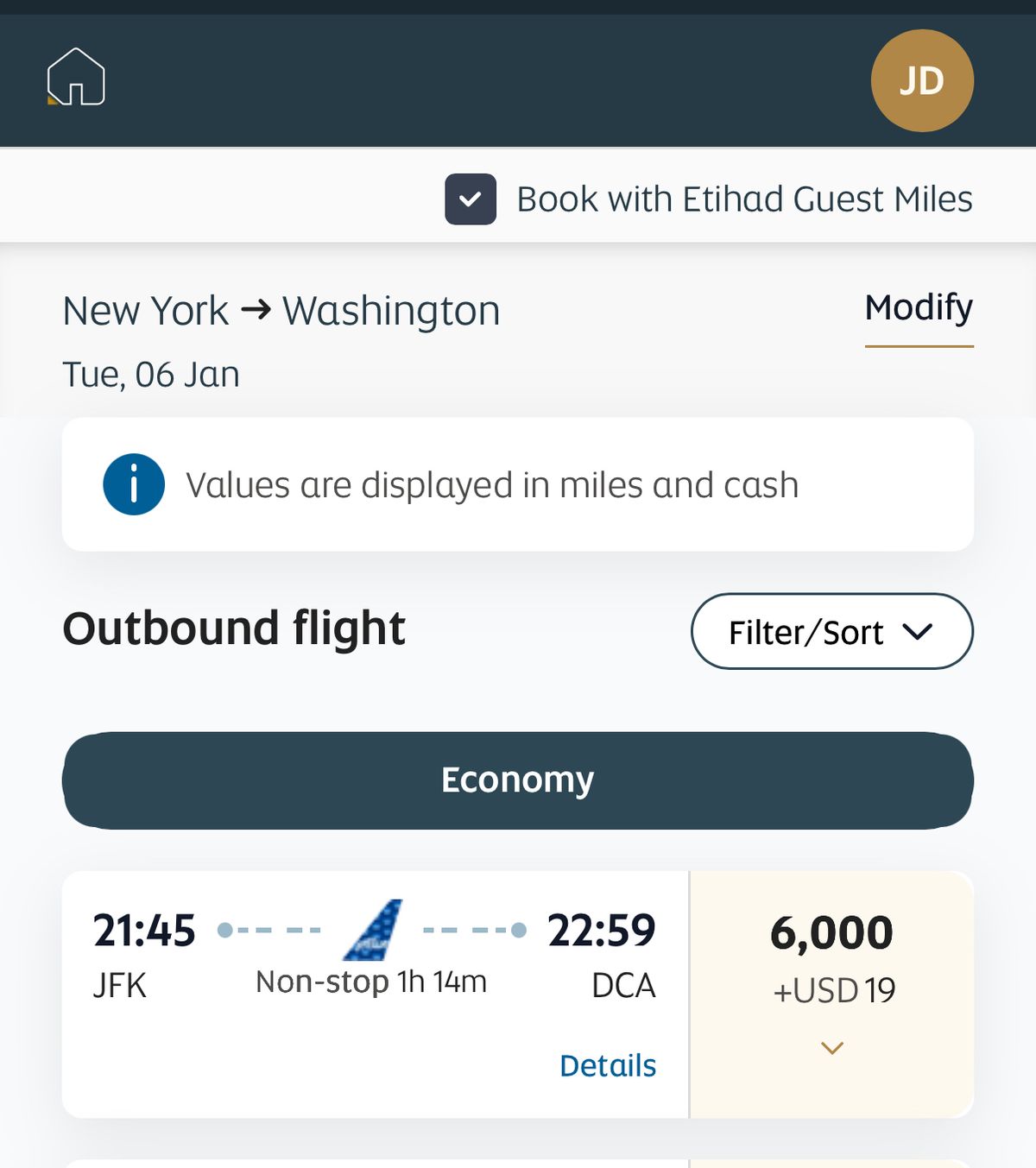Click the dashed flight duration progress line
This screenshot has height=1168, width=1036.
pyautogui.click(x=285, y=930)
